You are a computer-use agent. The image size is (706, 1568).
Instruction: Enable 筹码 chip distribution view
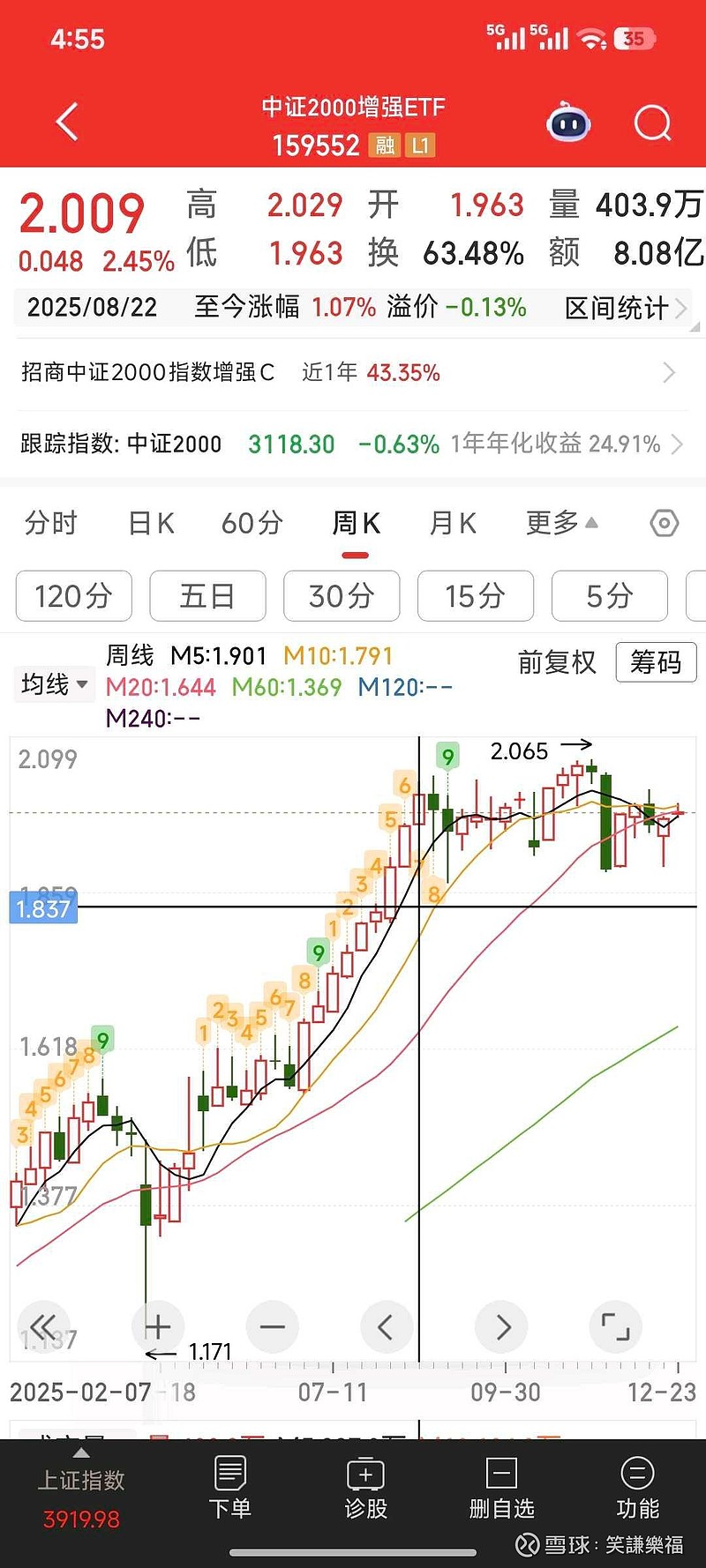(656, 662)
